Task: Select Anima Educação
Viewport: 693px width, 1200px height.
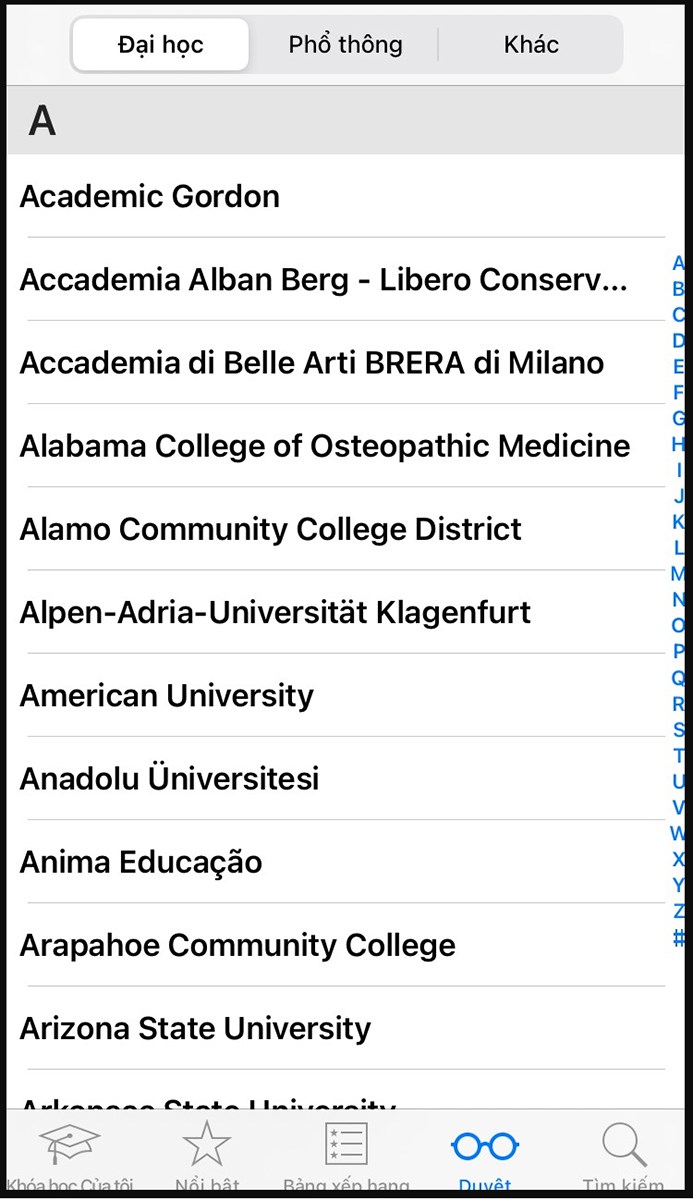Action: point(141,862)
